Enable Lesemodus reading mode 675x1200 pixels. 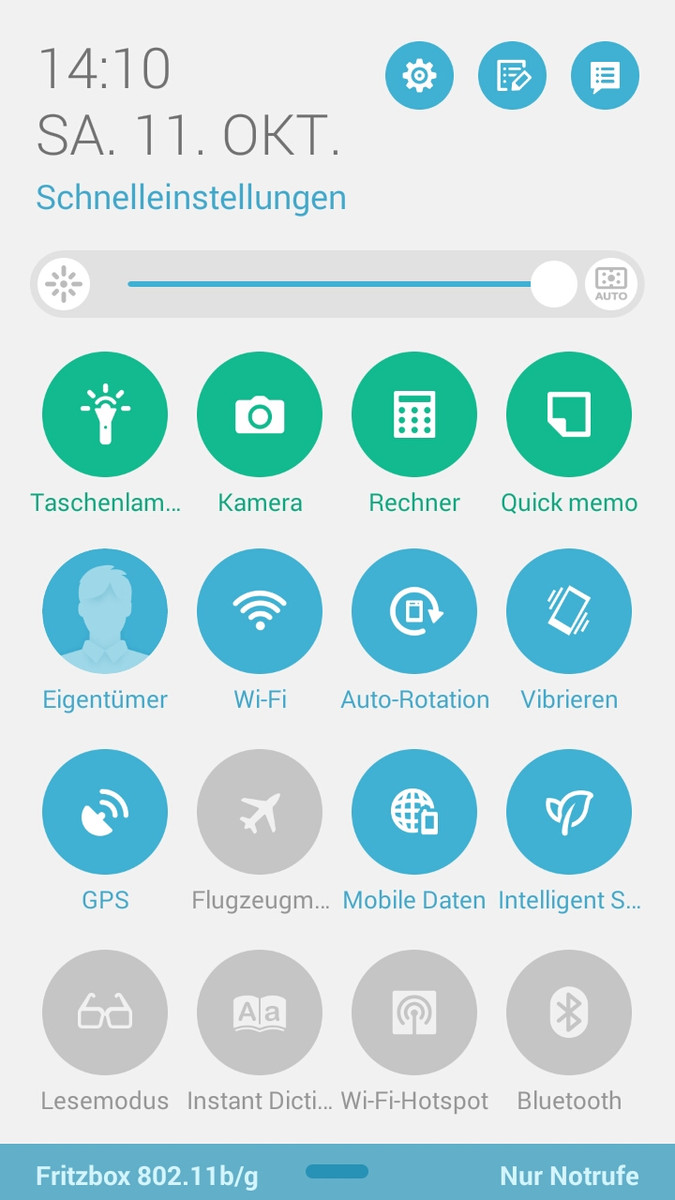105,1012
